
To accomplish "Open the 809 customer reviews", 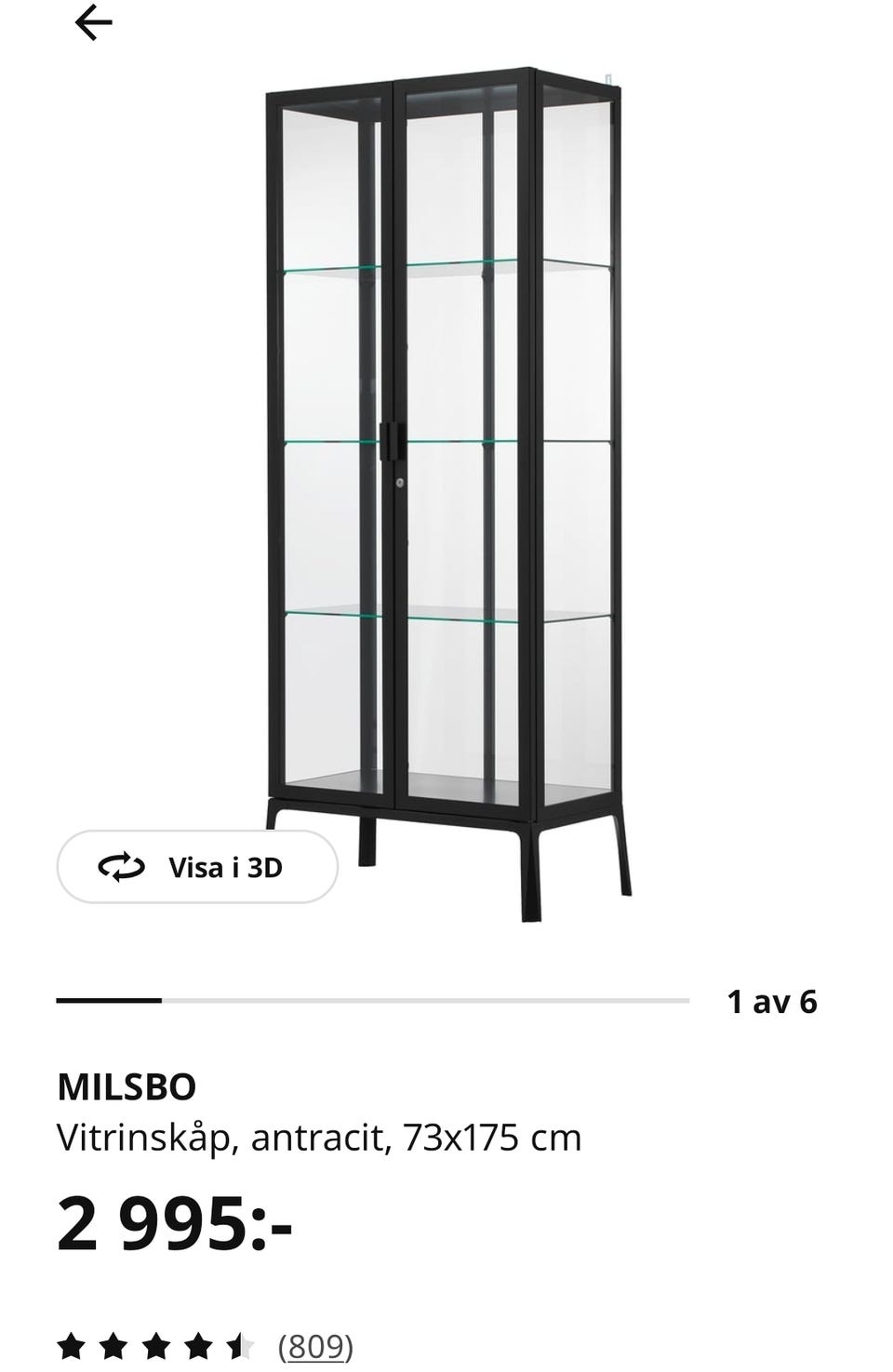I will [315, 1346].
